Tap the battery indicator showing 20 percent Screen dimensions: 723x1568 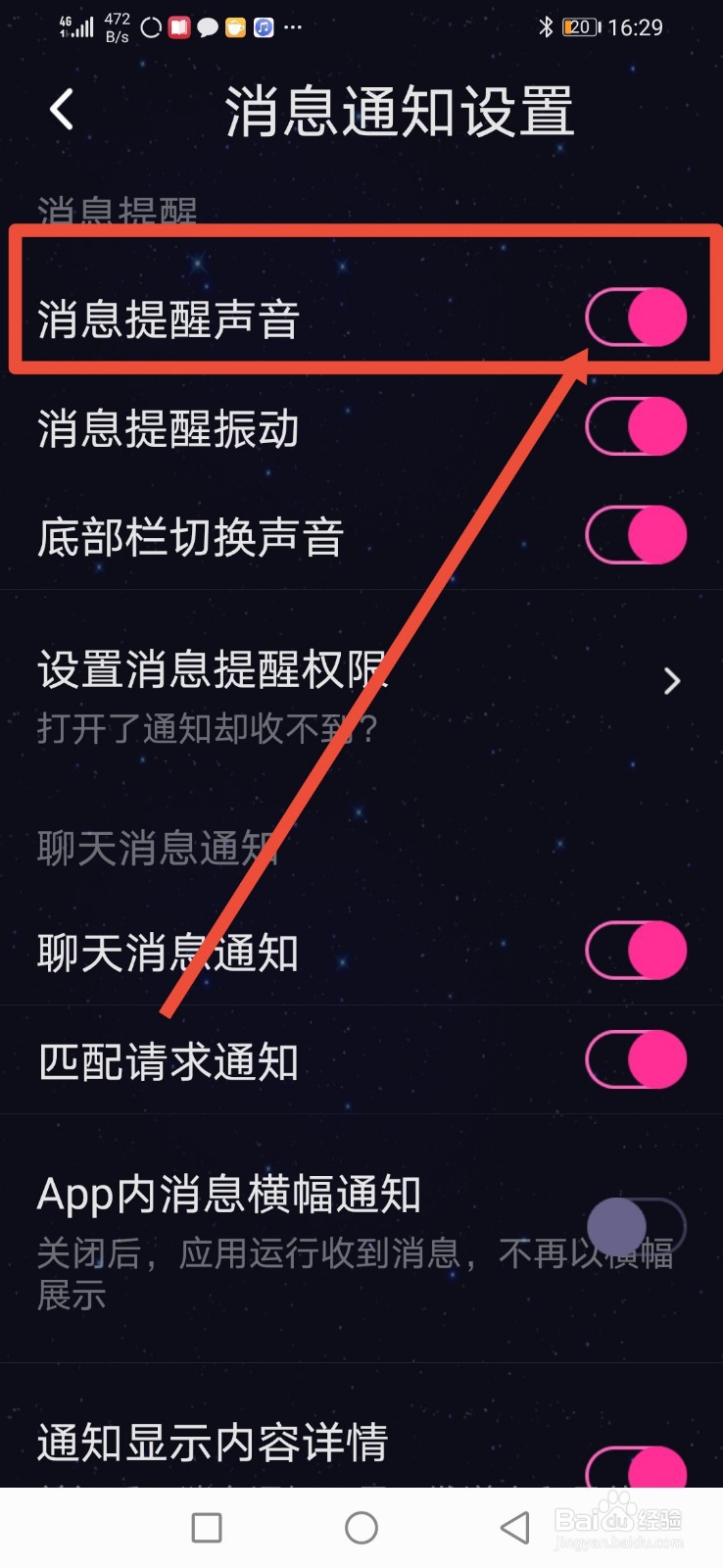click(579, 26)
